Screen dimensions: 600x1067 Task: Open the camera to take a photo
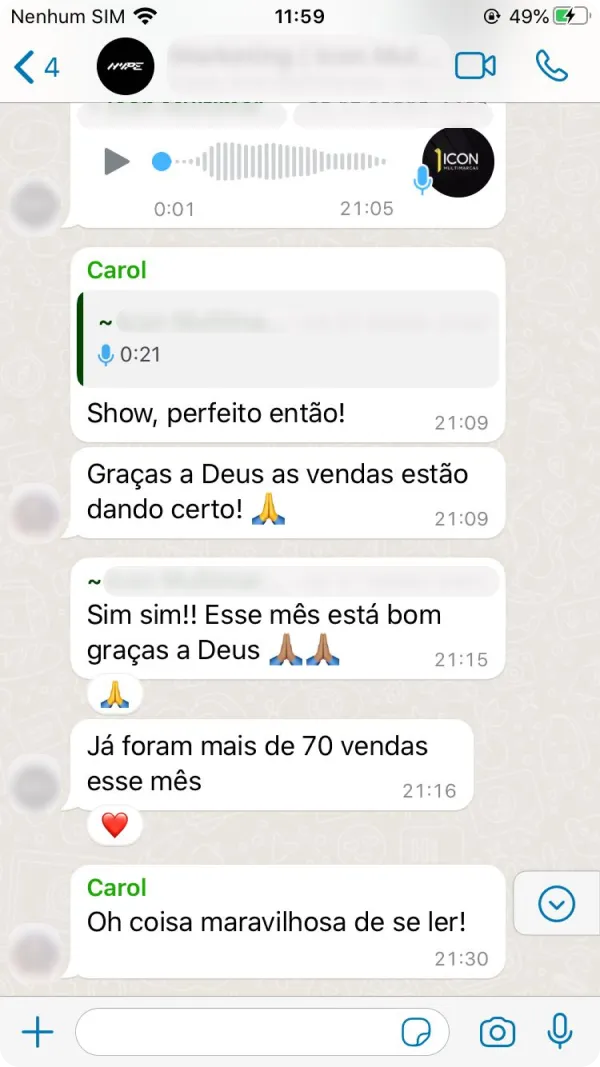[497, 1031]
